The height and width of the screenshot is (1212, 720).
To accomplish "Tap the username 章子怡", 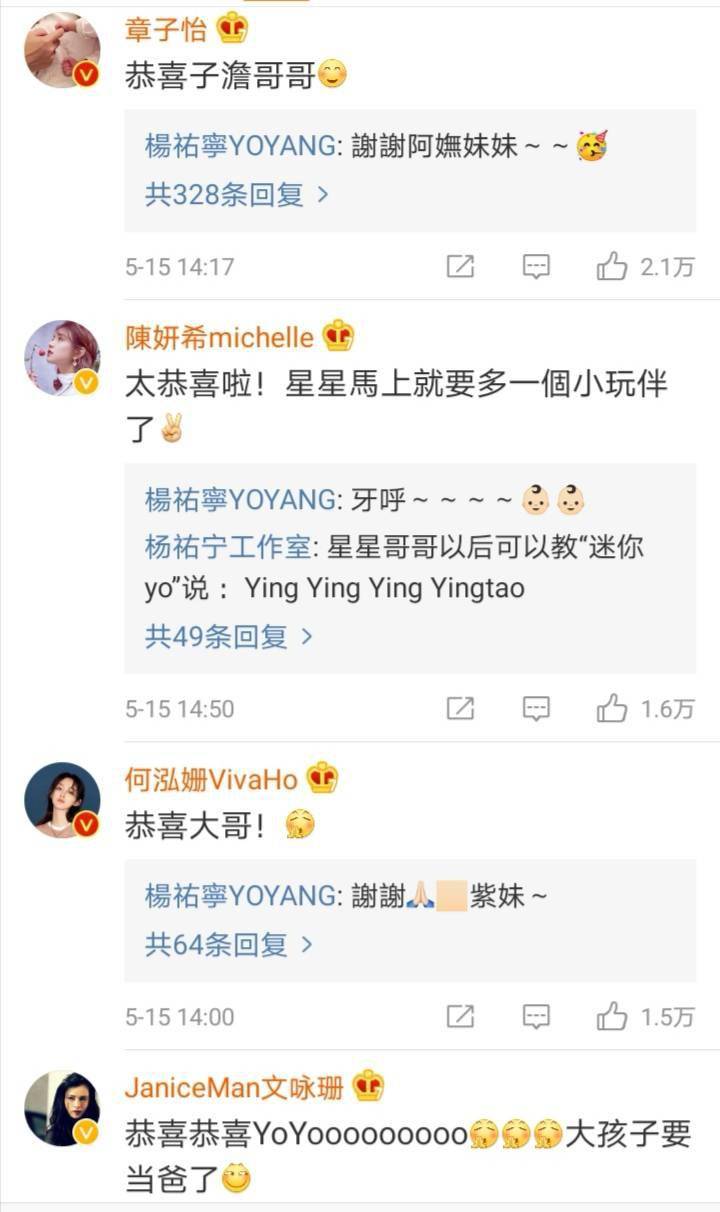I will point(166,29).
